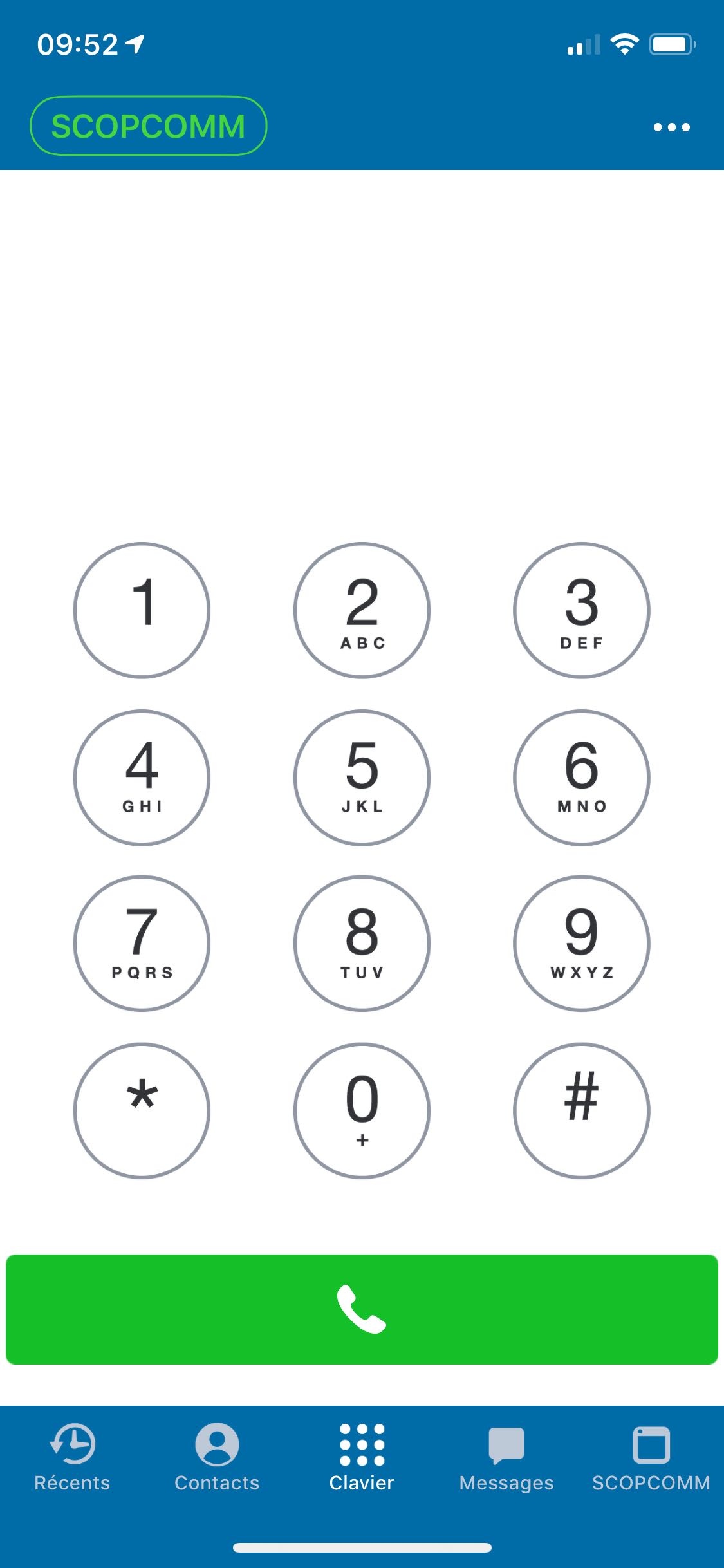
Task: Tap the 6 MNO key
Action: click(x=582, y=778)
